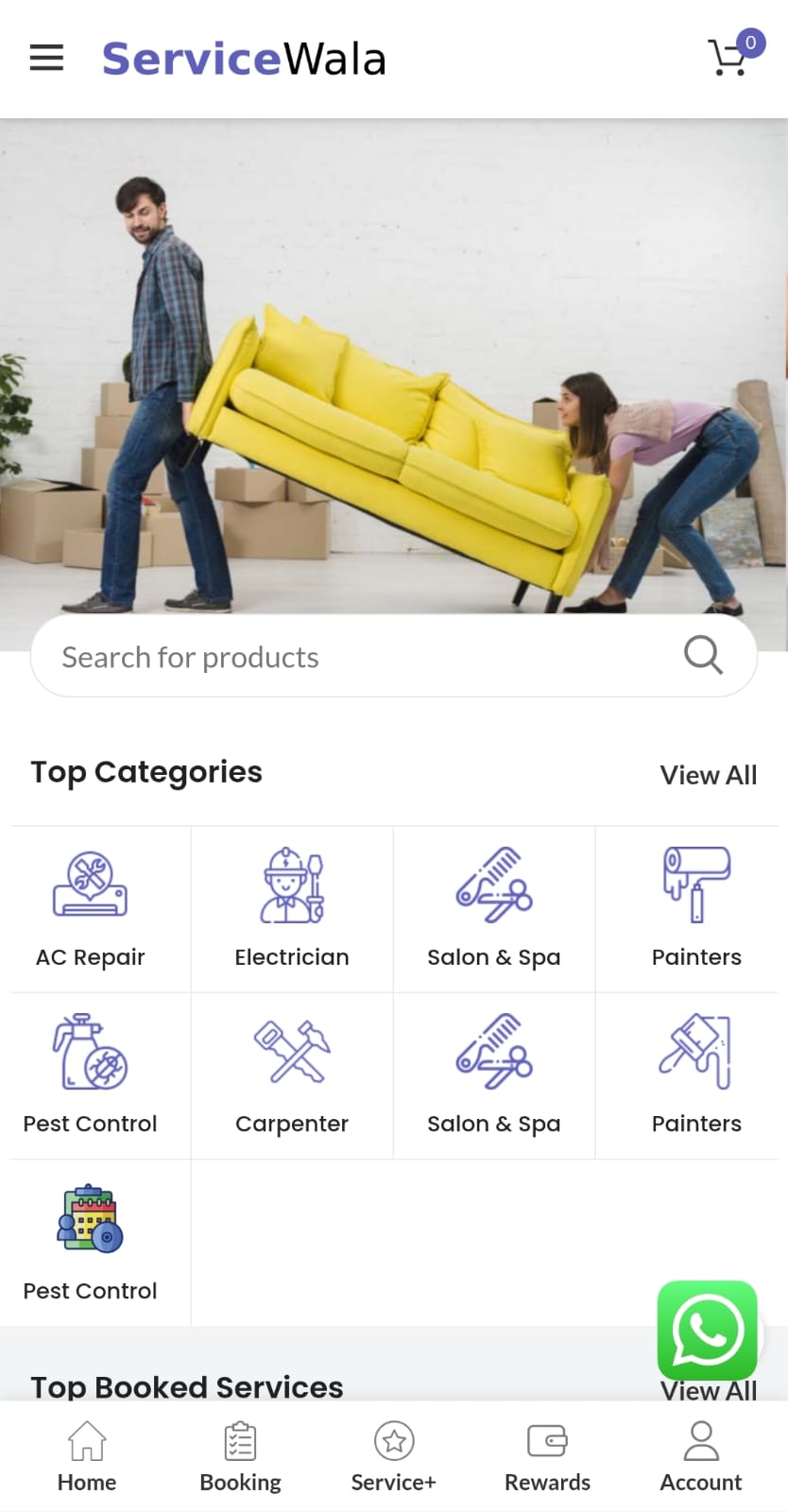Open the Account tab
788x1512 pixels.
701,1457
